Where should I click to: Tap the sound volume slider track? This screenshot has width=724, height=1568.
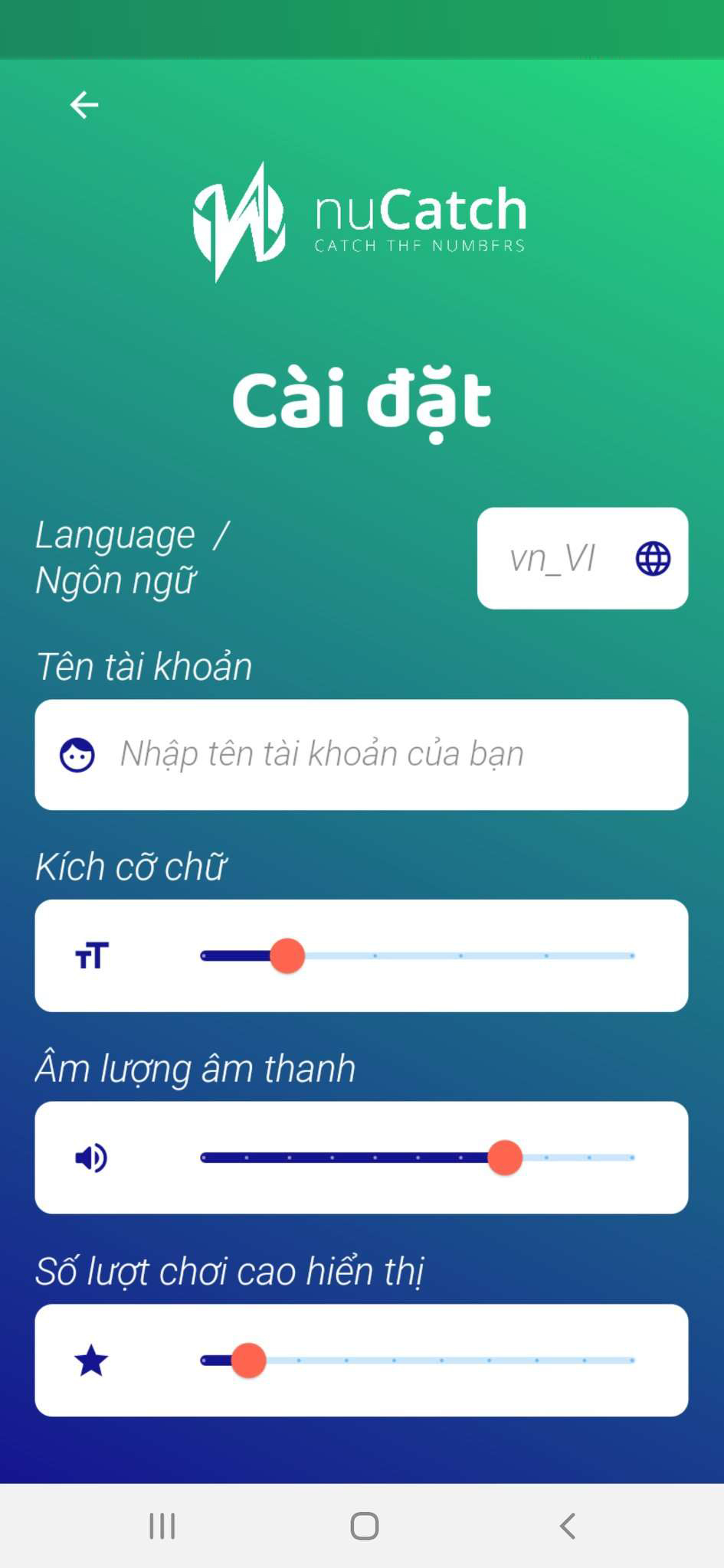[x=418, y=1158]
